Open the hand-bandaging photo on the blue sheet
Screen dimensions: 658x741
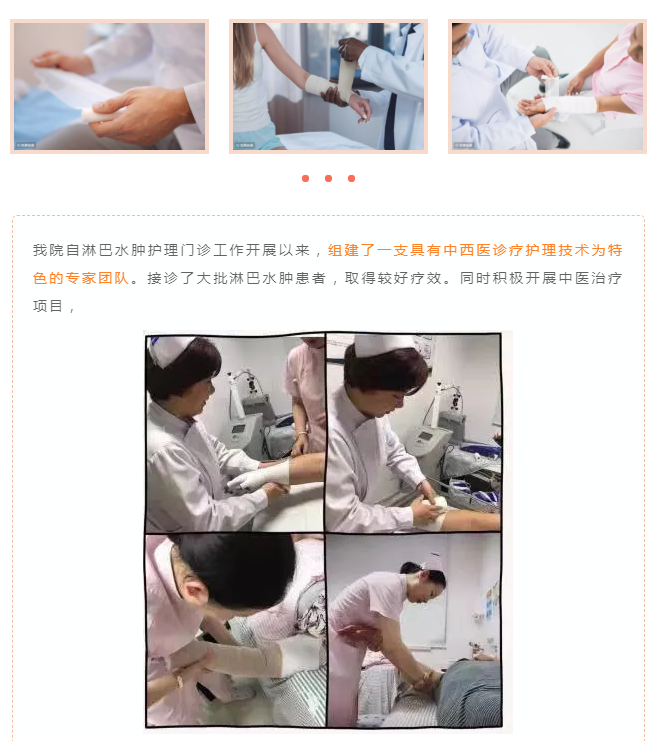[109, 86]
